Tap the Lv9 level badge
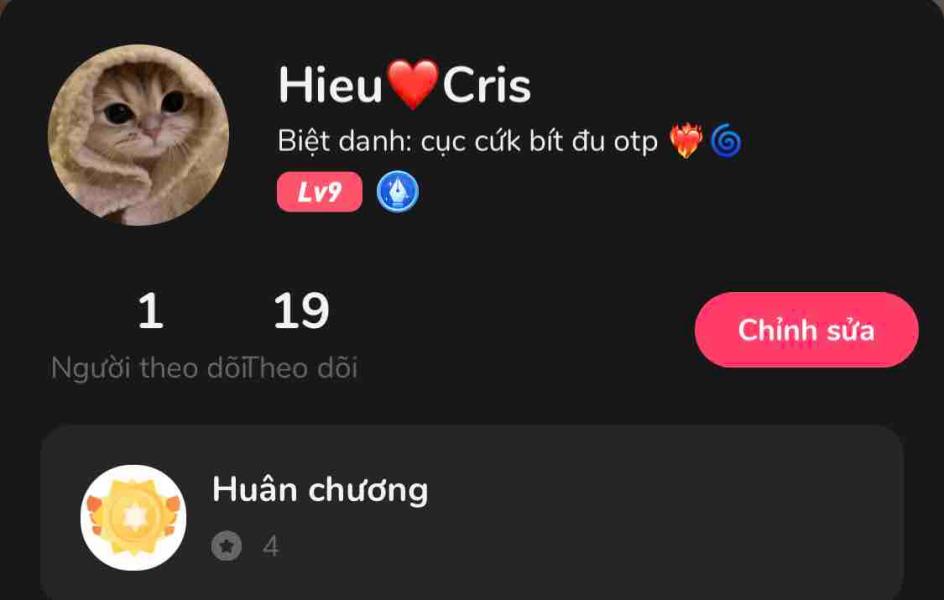 click(x=319, y=193)
